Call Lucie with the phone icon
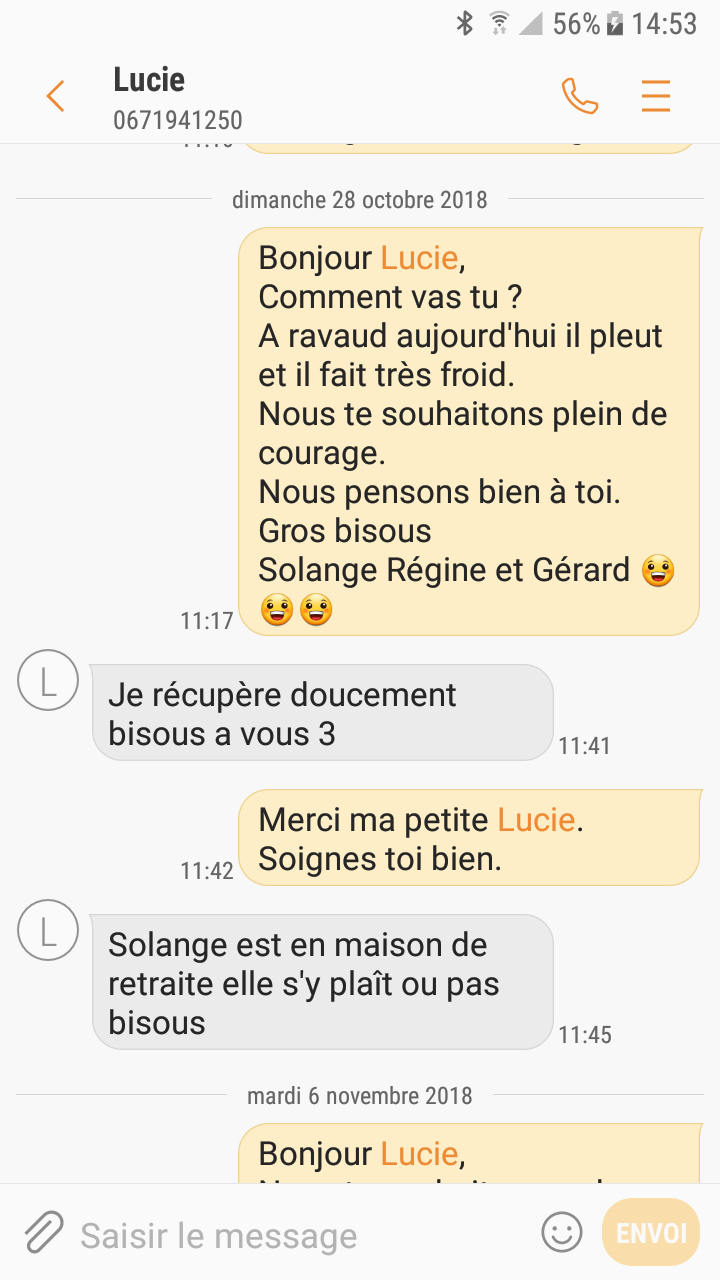This screenshot has width=720, height=1280. pyautogui.click(x=580, y=96)
